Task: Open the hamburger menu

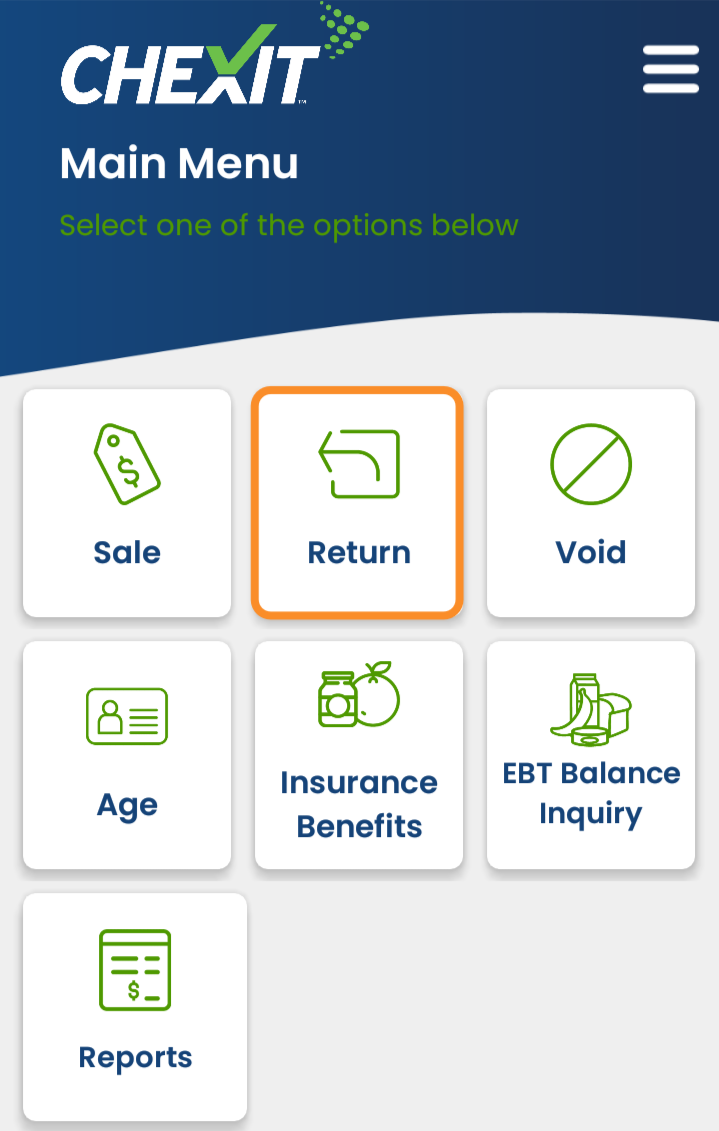Action: (x=670, y=68)
